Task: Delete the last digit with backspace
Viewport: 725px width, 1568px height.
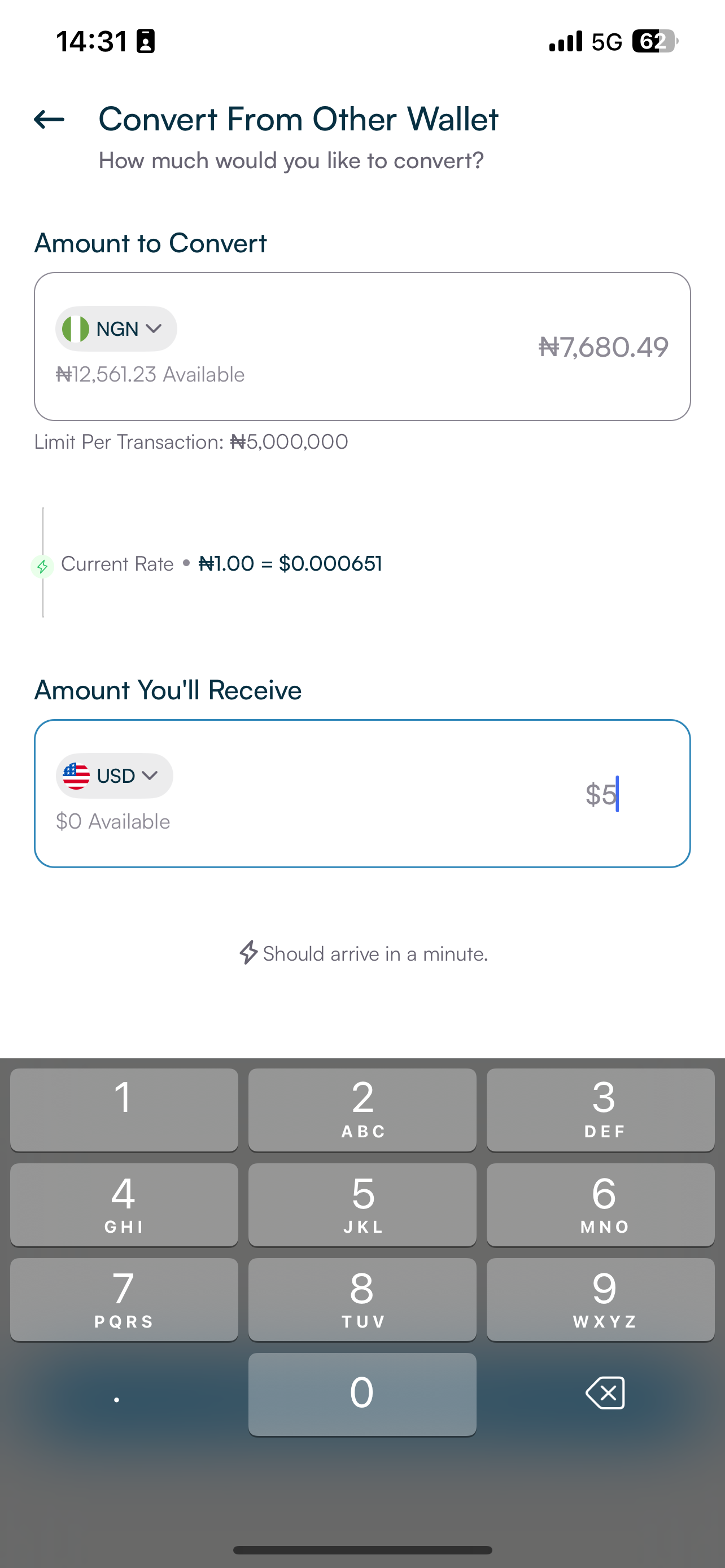Action: [605, 1392]
